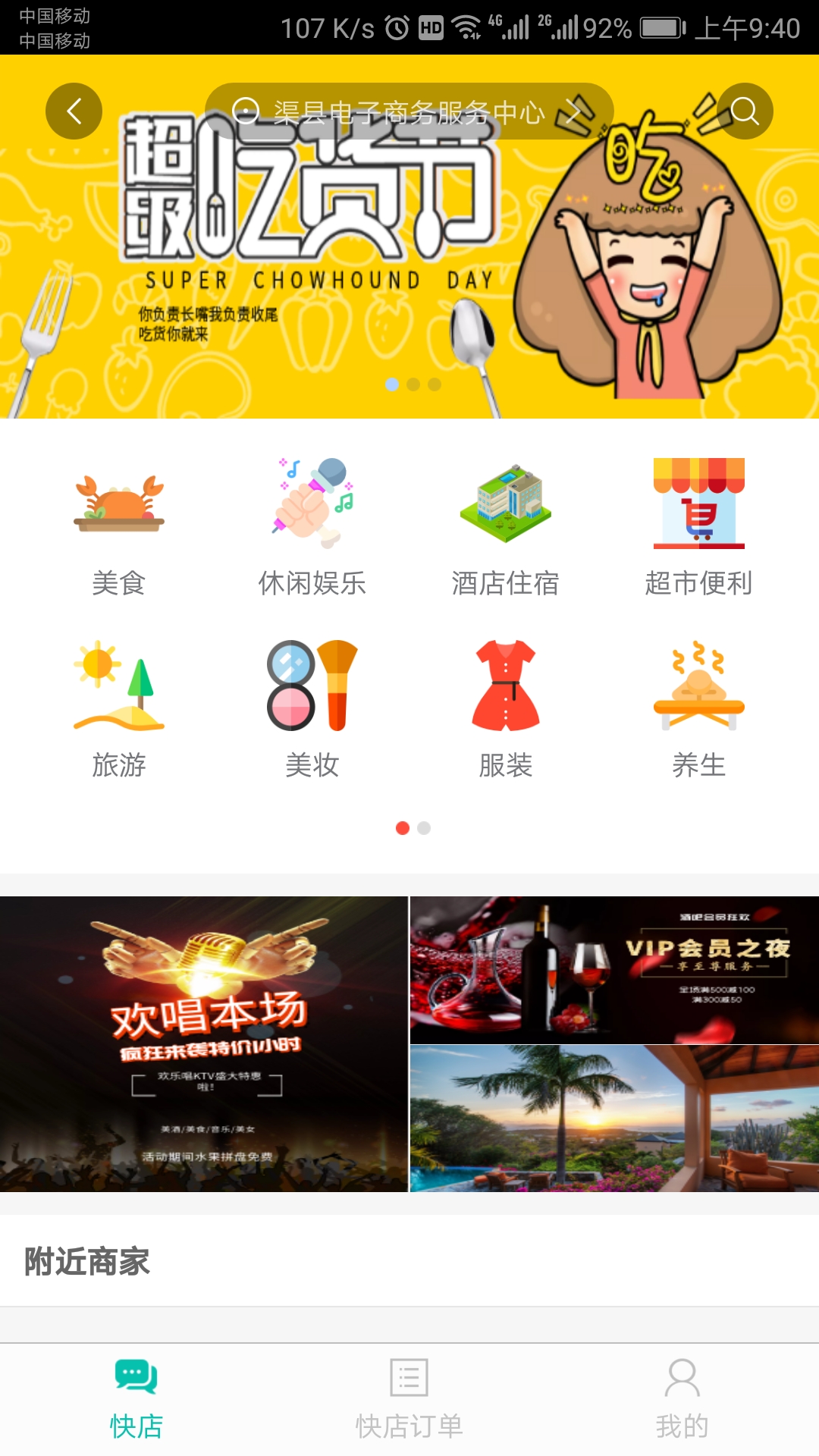Select the 快店 tab
Viewport: 819px width, 1456px height.
coord(136,1400)
